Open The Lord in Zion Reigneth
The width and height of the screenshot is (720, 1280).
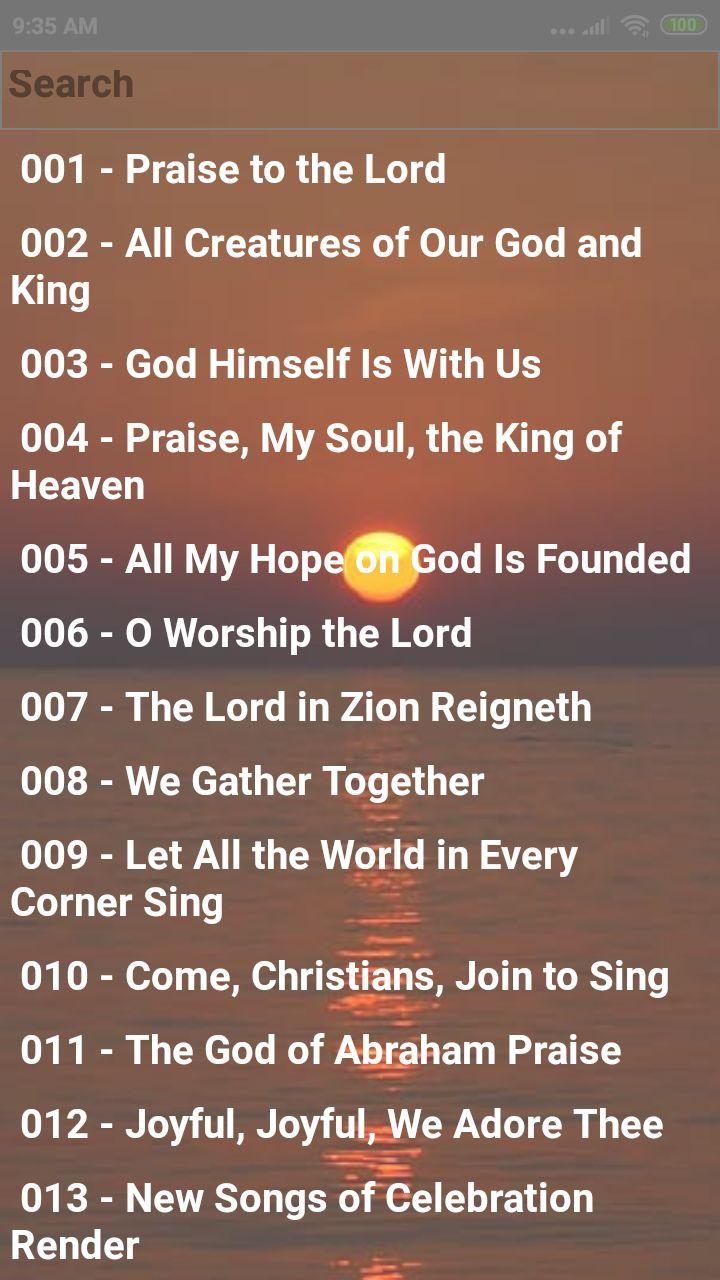coord(306,707)
